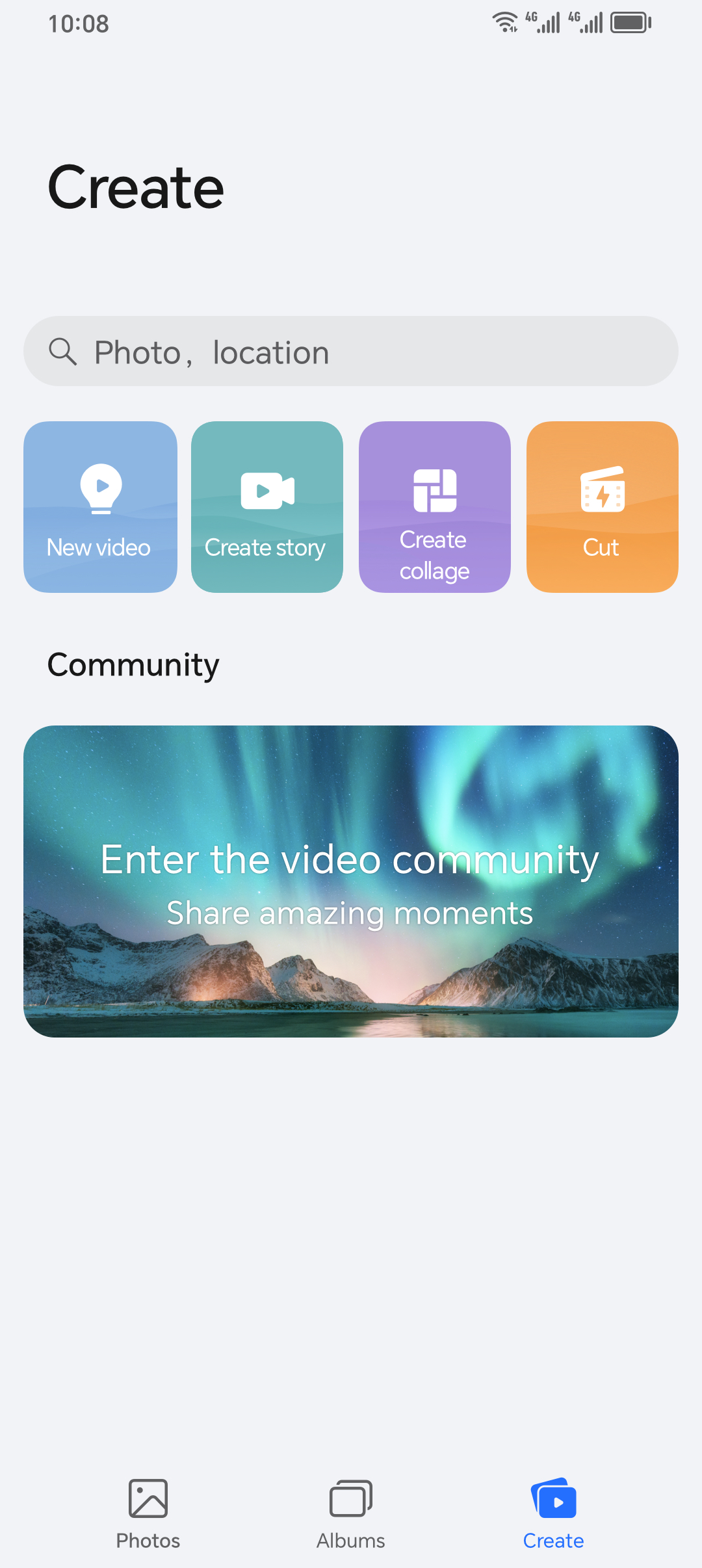Tap the Photo, location search field
Image resolution: width=702 pixels, height=1568 pixels.
coord(351,351)
